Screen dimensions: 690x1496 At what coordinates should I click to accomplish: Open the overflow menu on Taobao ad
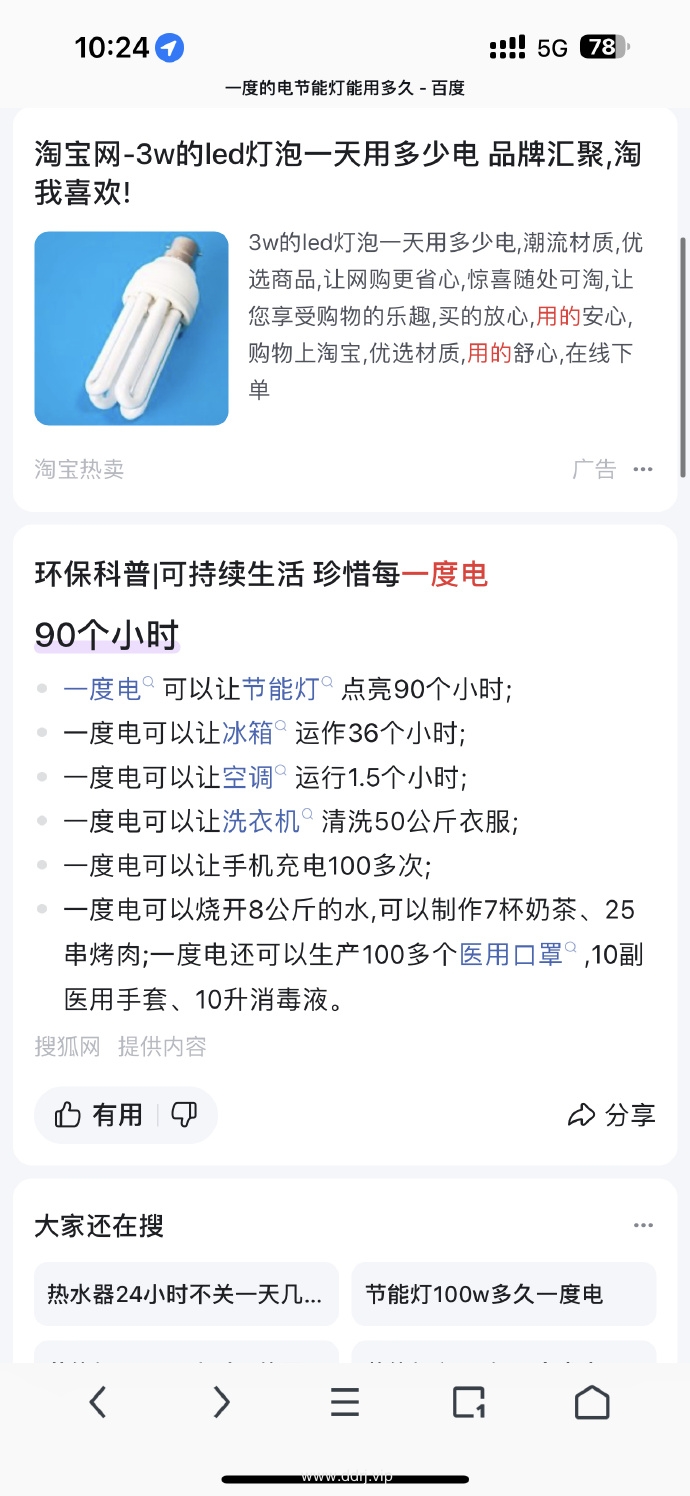click(643, 469)
